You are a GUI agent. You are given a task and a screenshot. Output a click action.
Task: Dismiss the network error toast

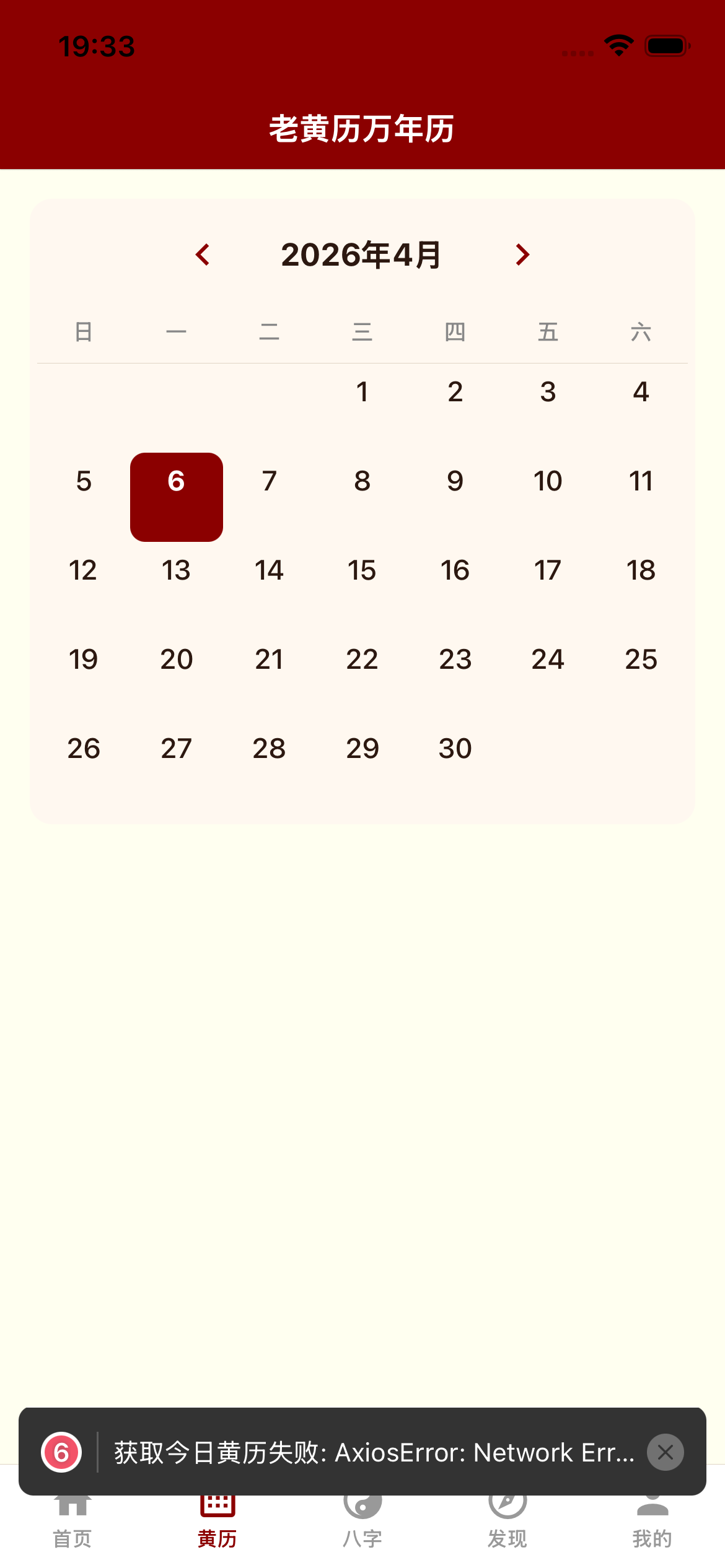pyautogui.click(x=665, y=1452)
